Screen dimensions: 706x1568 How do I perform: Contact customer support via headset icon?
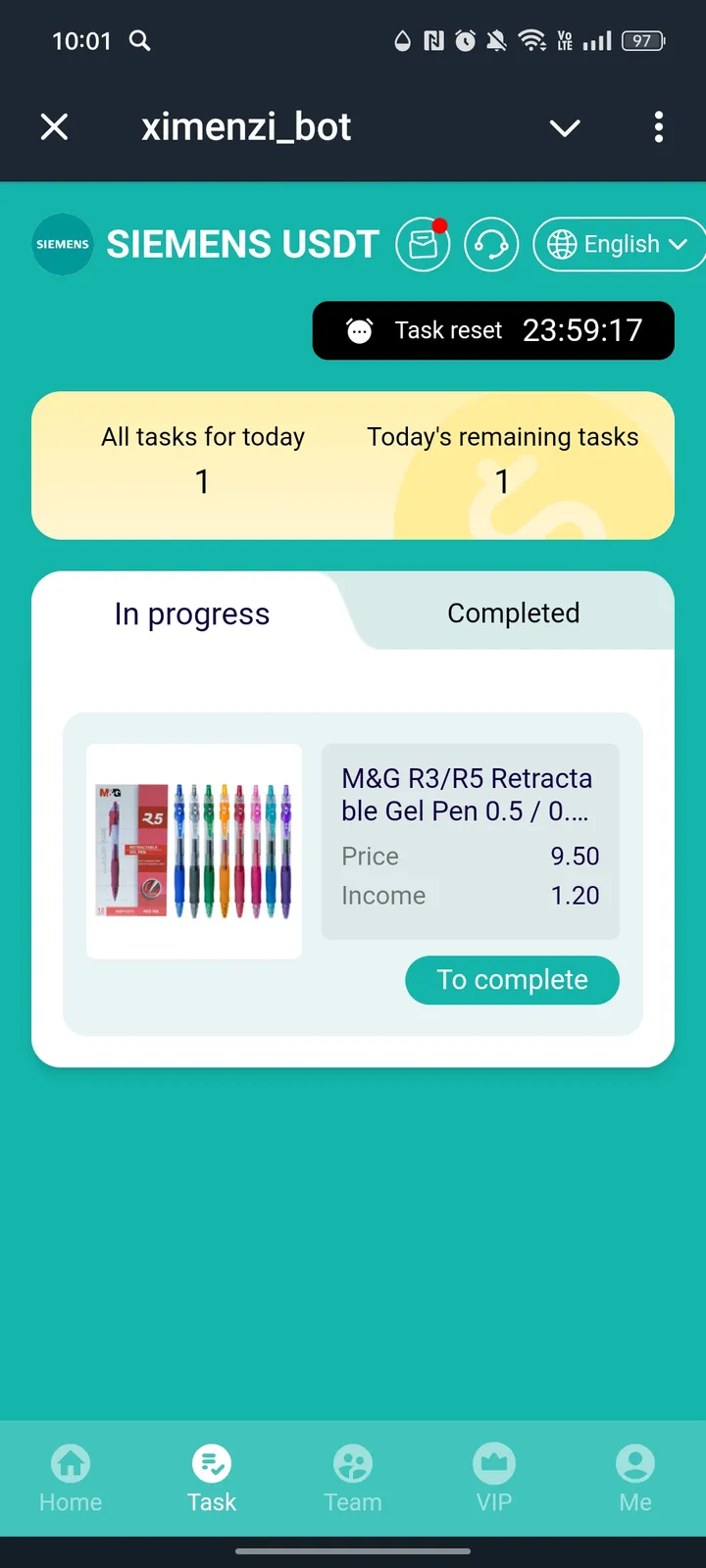tap(491, 244)
